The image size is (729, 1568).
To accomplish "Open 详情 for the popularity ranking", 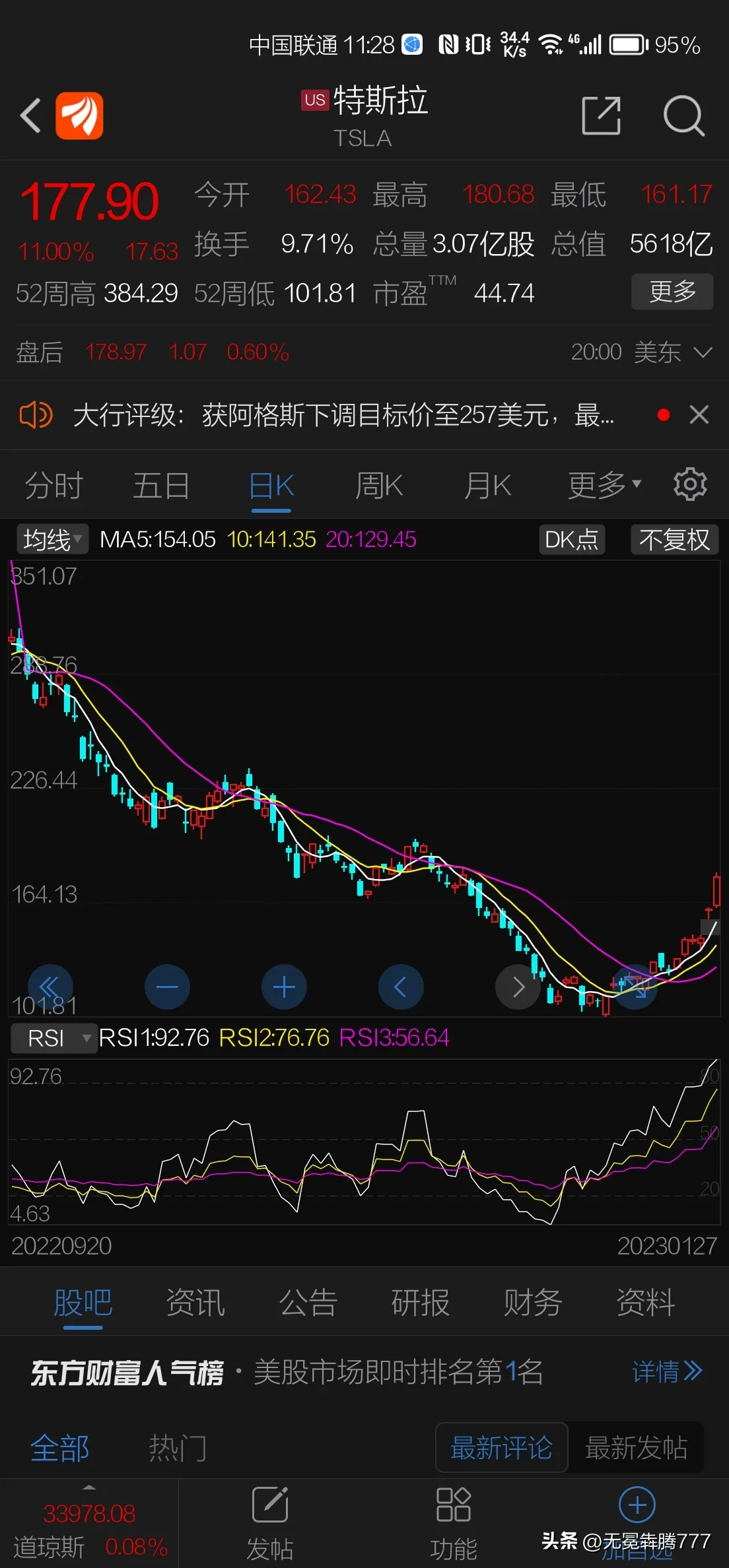I will pos(667,1372).
